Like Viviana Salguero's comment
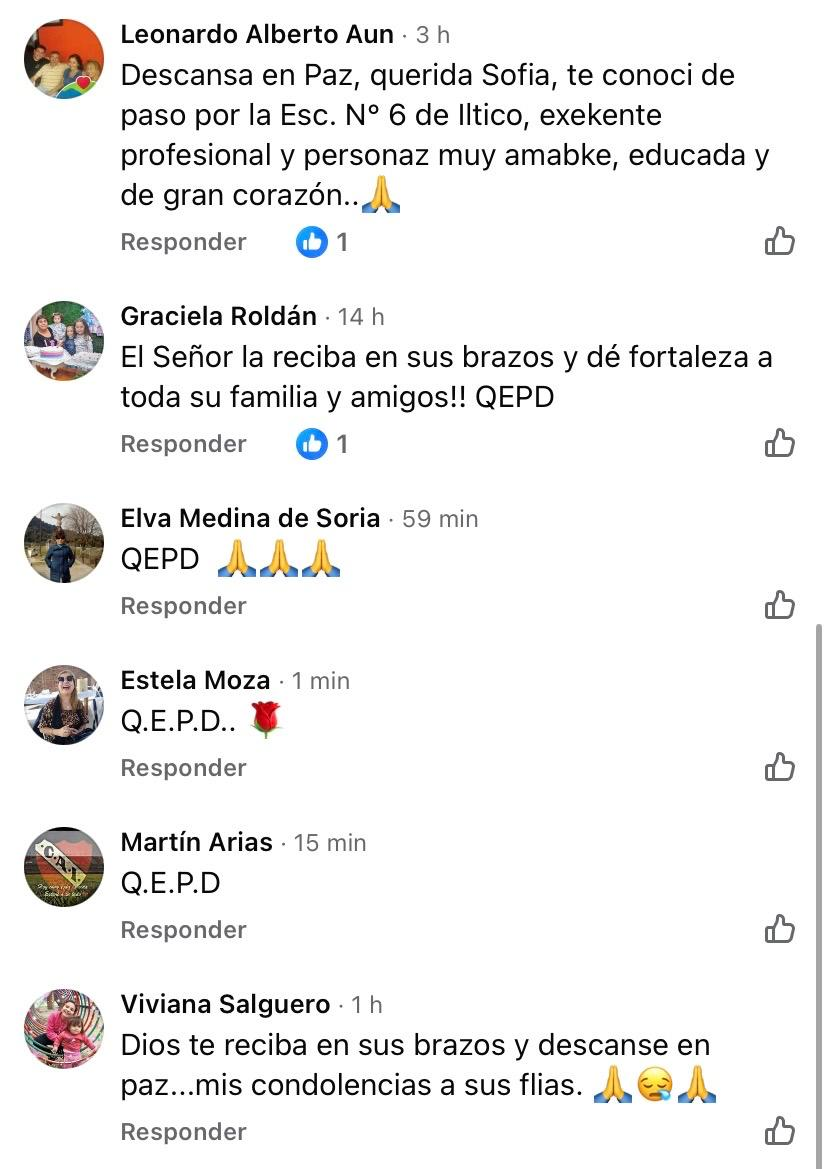Screen dimensions: 828x1169 [x=779, y=1131]
